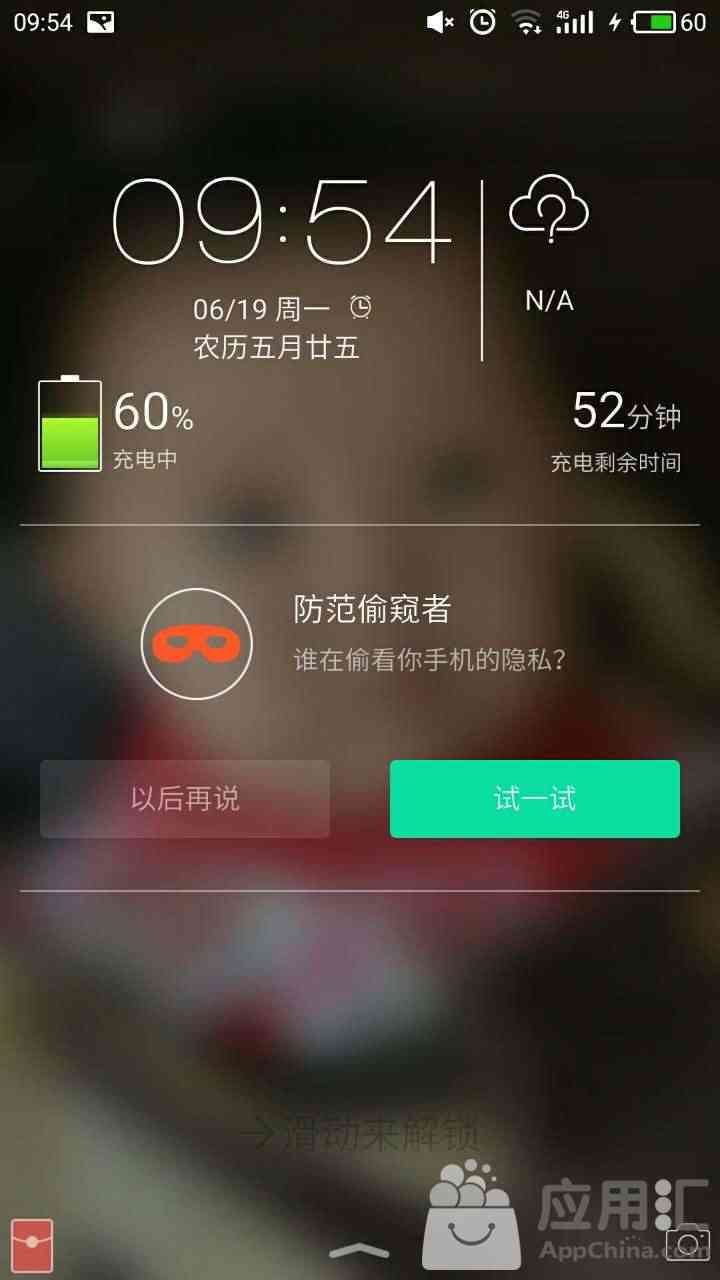Open the red envelope shortcut icon
Screen dimensions: 720x1280
point(32,1245)
